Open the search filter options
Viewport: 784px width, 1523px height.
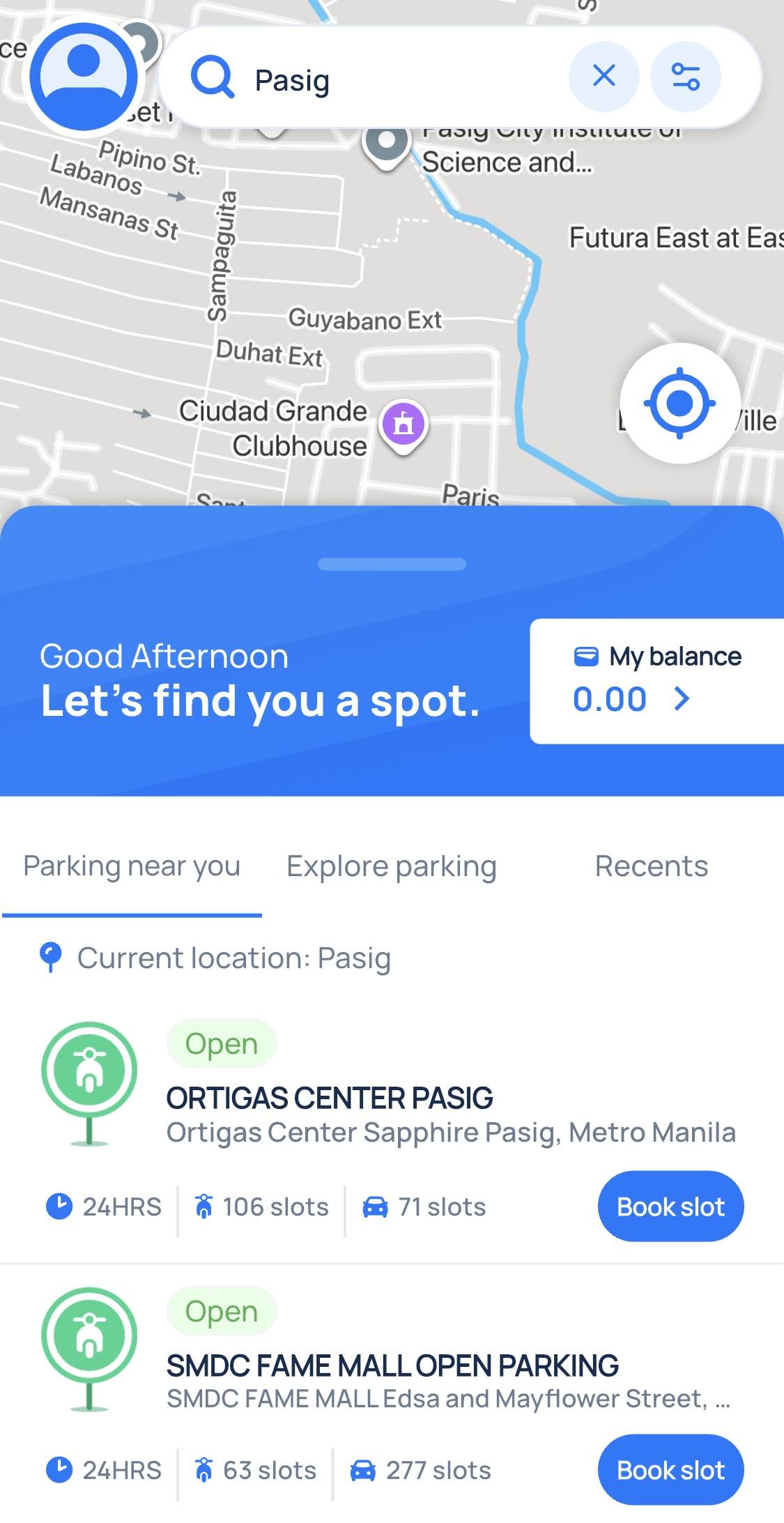click(x=685, y=76)
